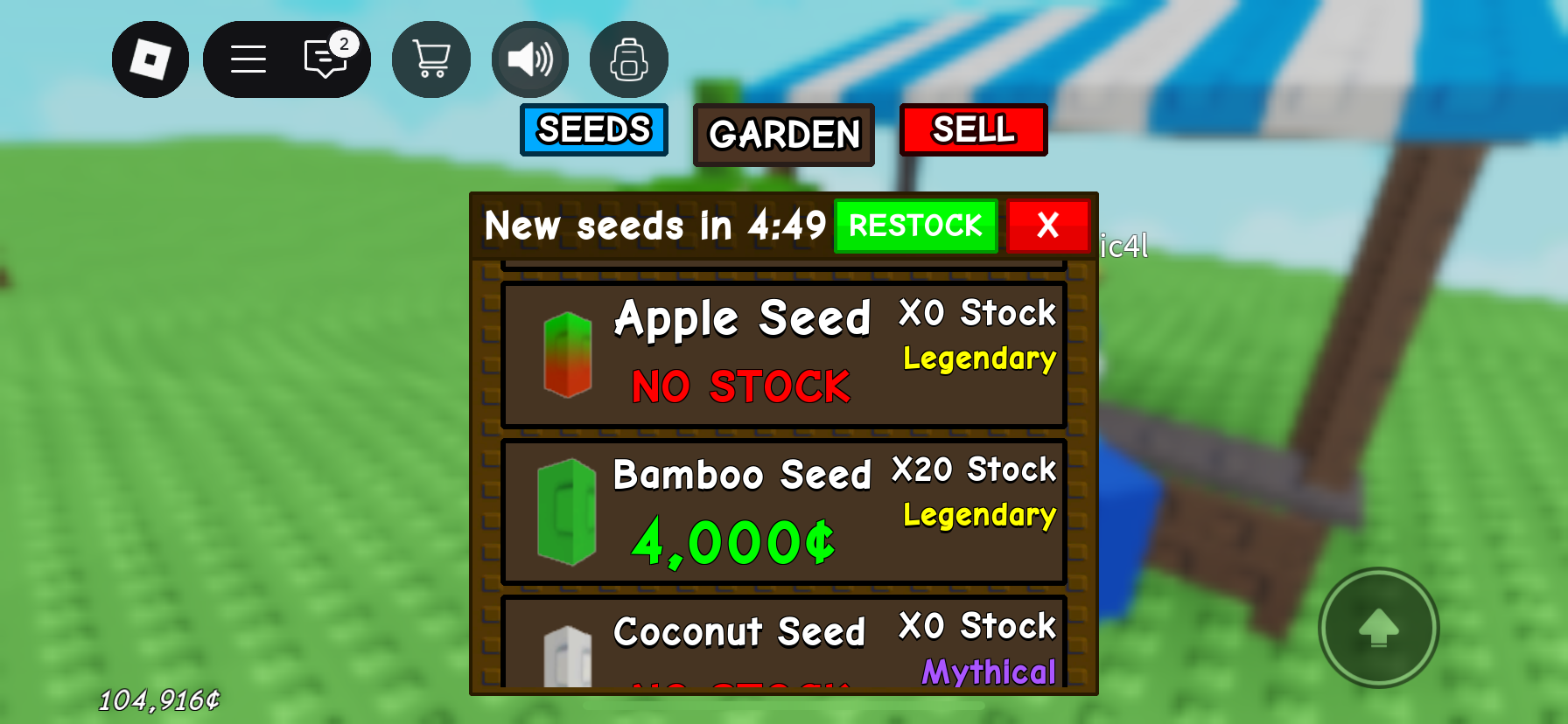Teleport to GARDEN
This screenshot has height=724, width=1568.
point(784,135)
